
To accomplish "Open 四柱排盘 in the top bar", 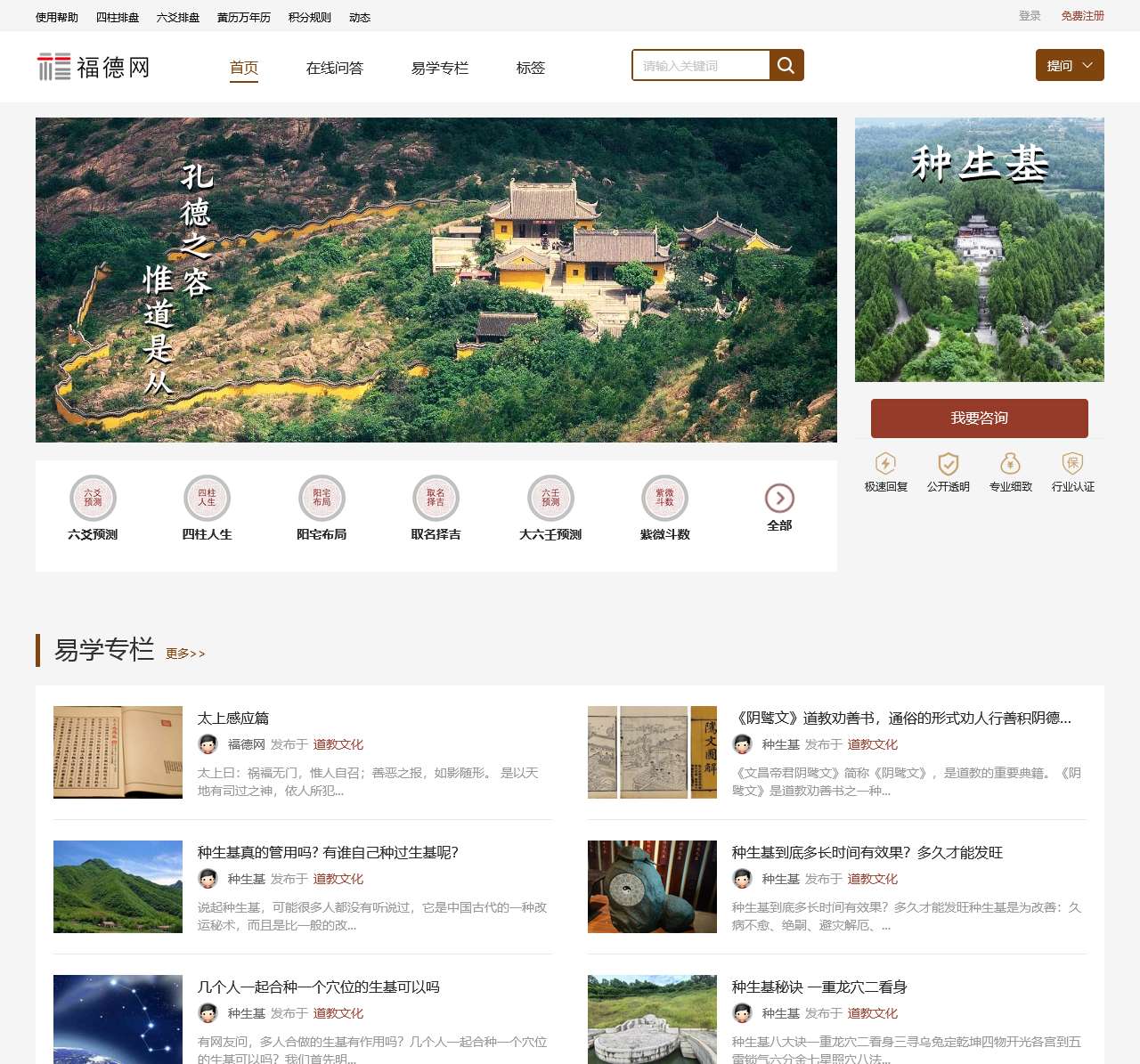I will [x=118, y=17].
